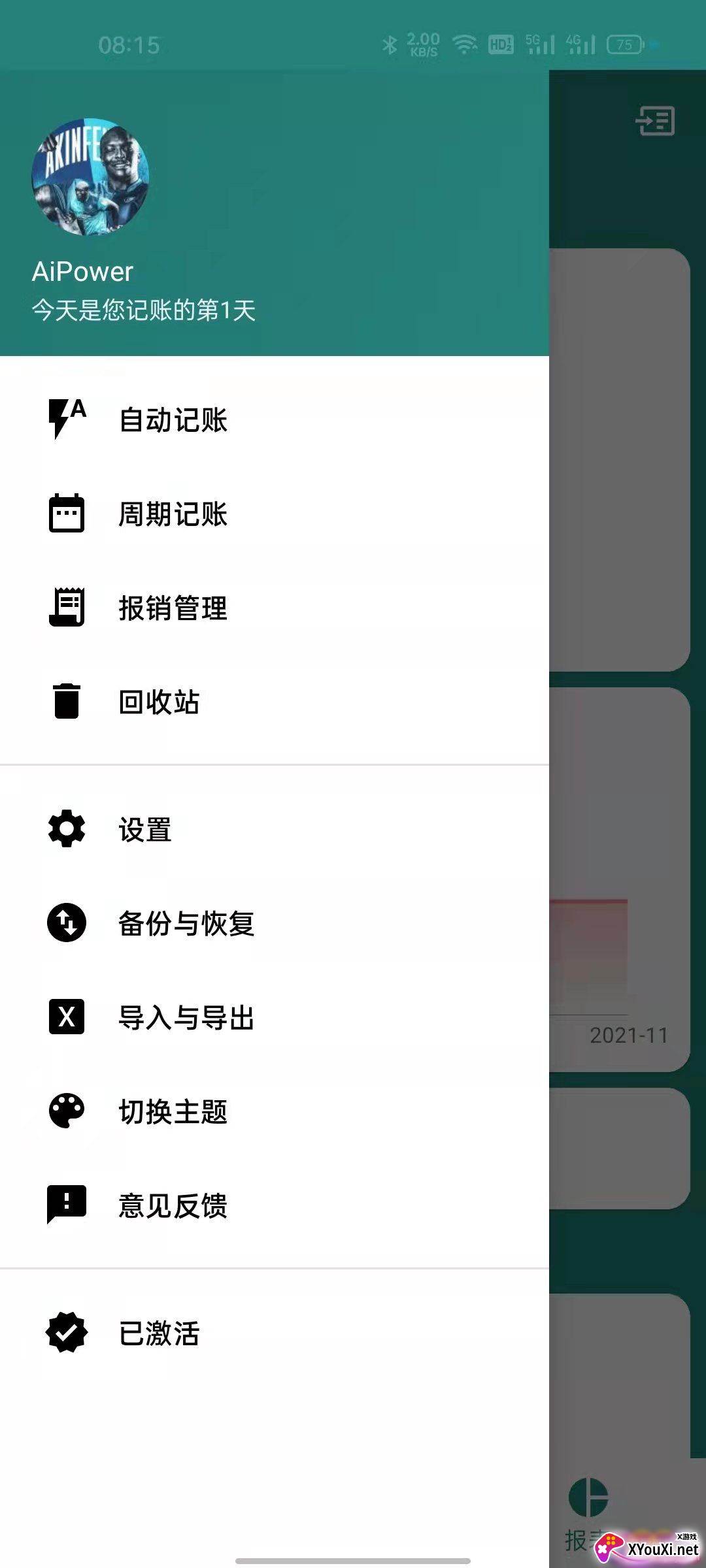Tap the AiPower profile avatar
Screen dimensions: 706x1568
[90, 176]
